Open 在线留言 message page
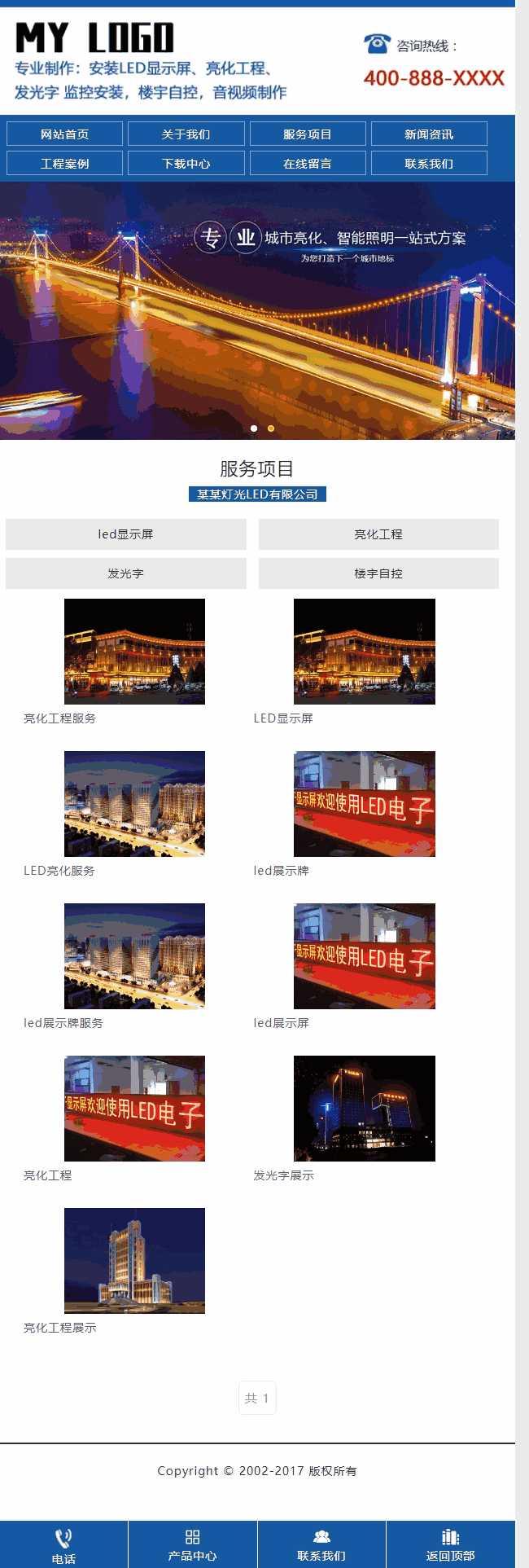 [307, 163]
